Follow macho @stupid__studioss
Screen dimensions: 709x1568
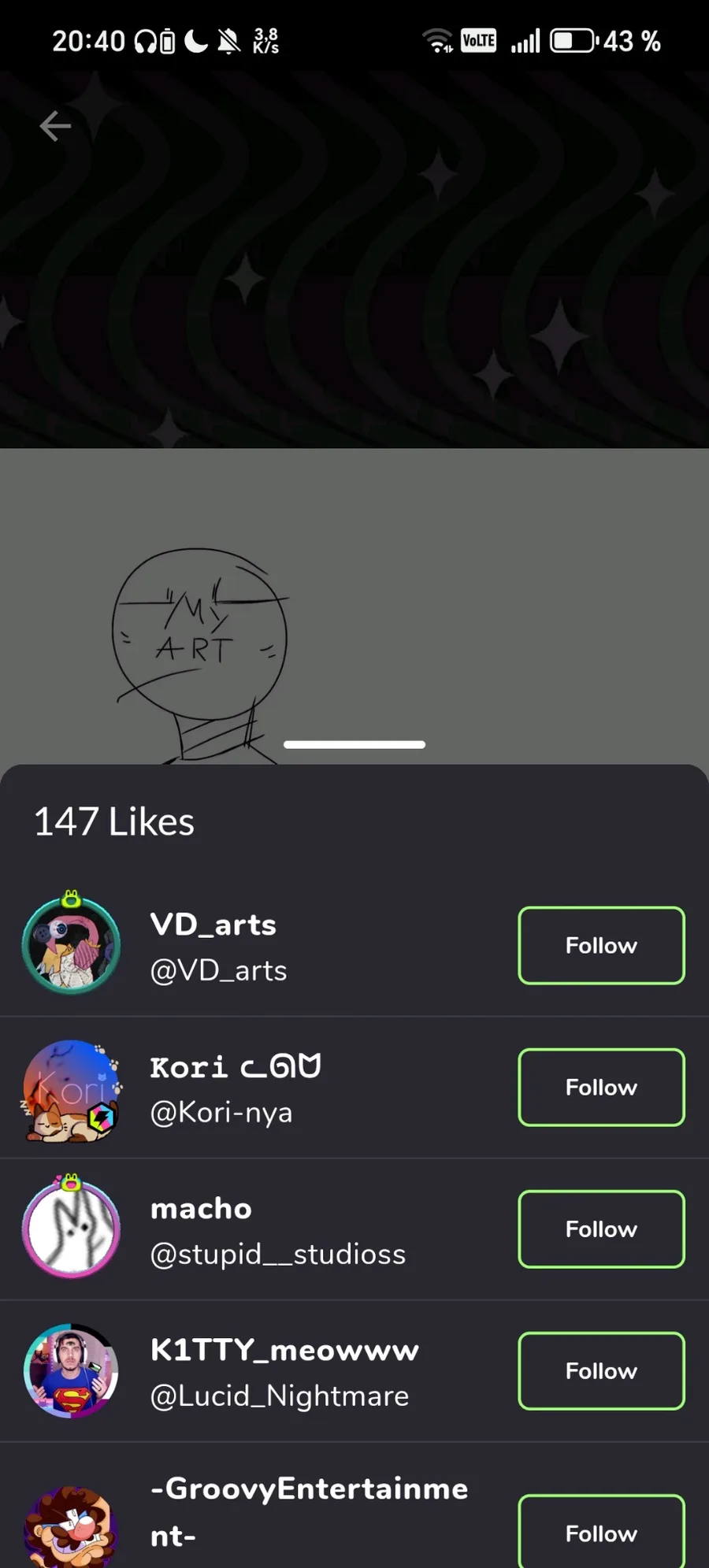click(600, 1229)
